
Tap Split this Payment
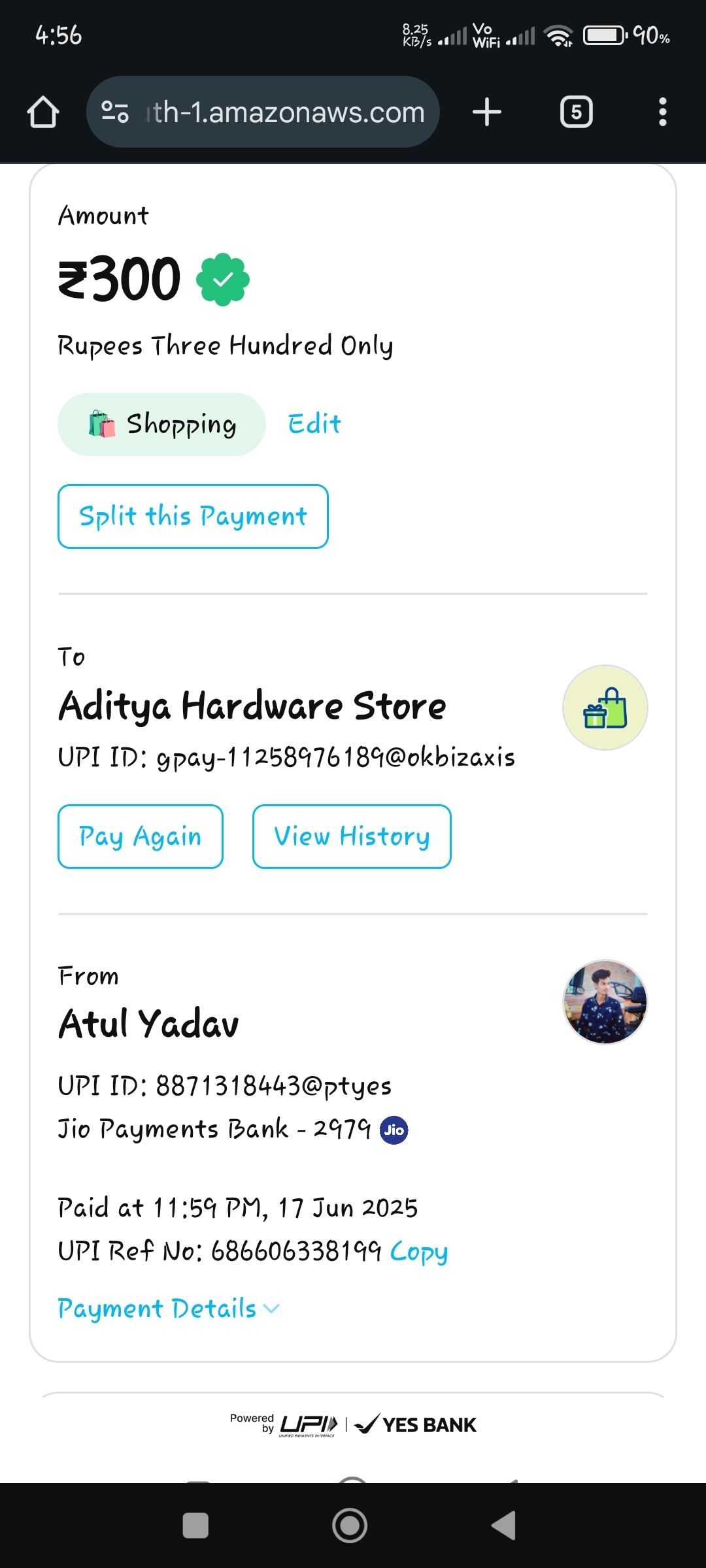click(x=193, y=517)
